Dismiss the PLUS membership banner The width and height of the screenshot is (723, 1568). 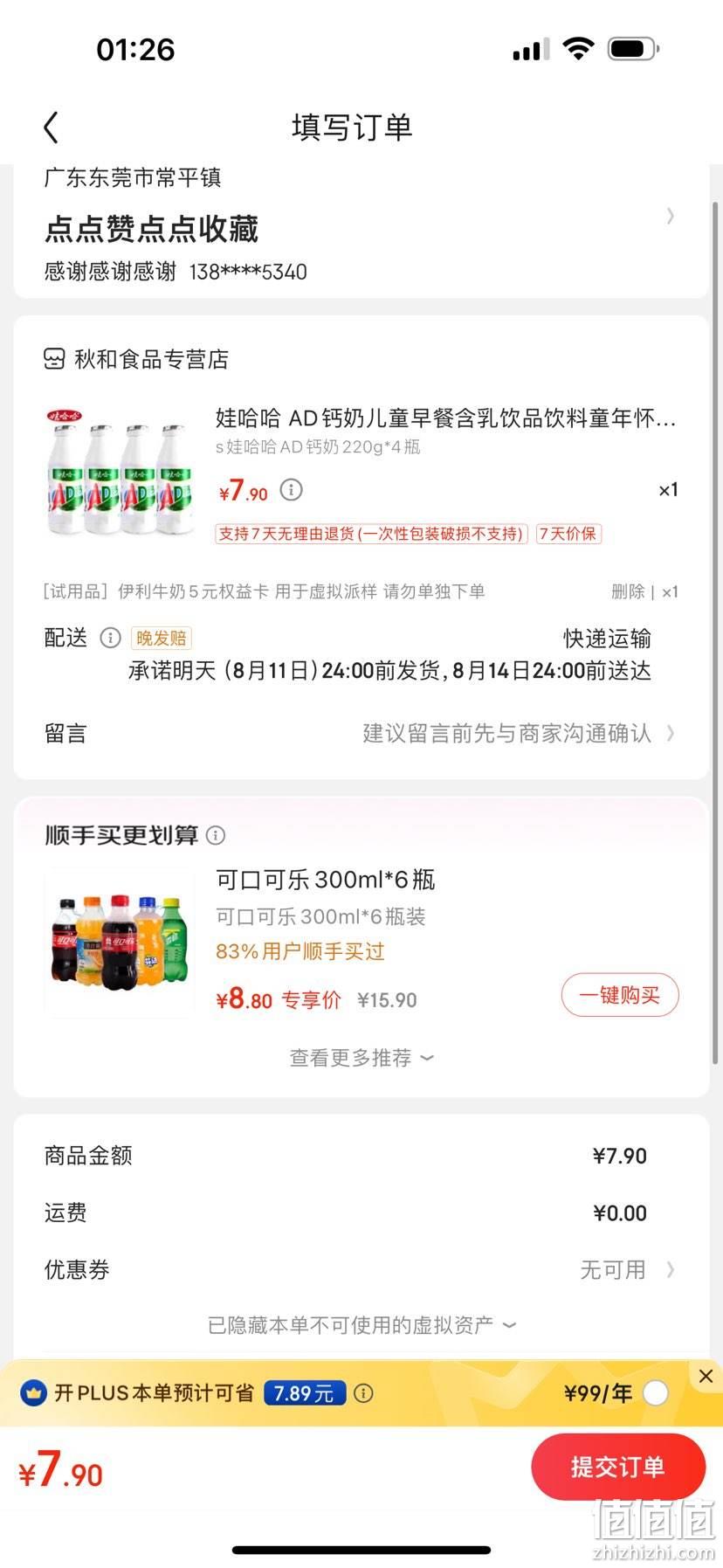(x=706, y=1377)
